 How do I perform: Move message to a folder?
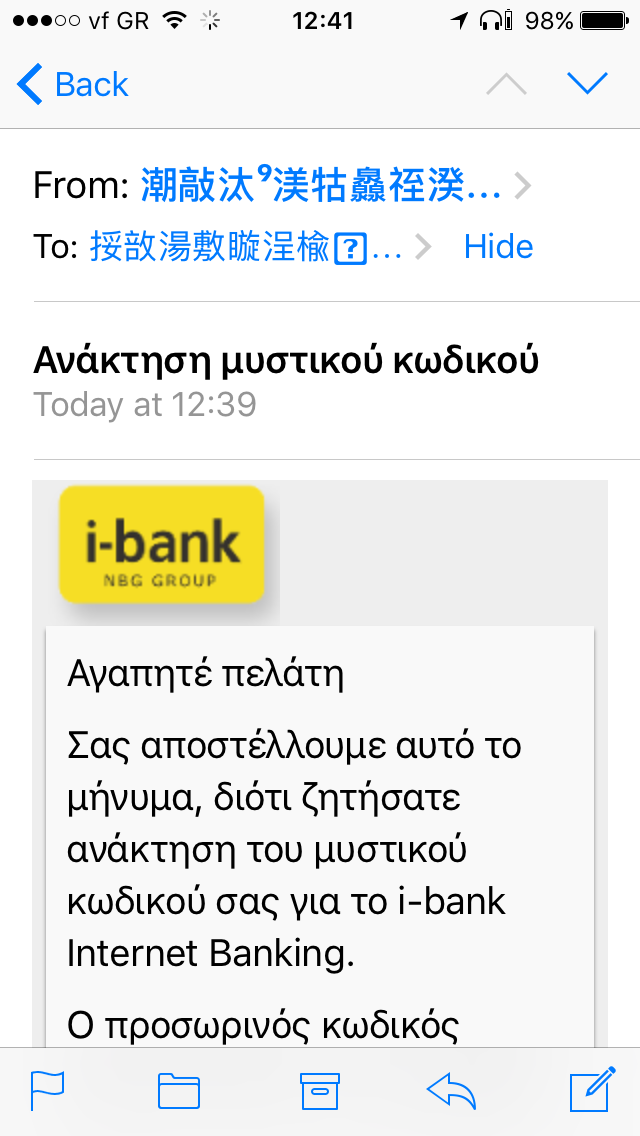pyautogui.click(x=179, y=1090)
